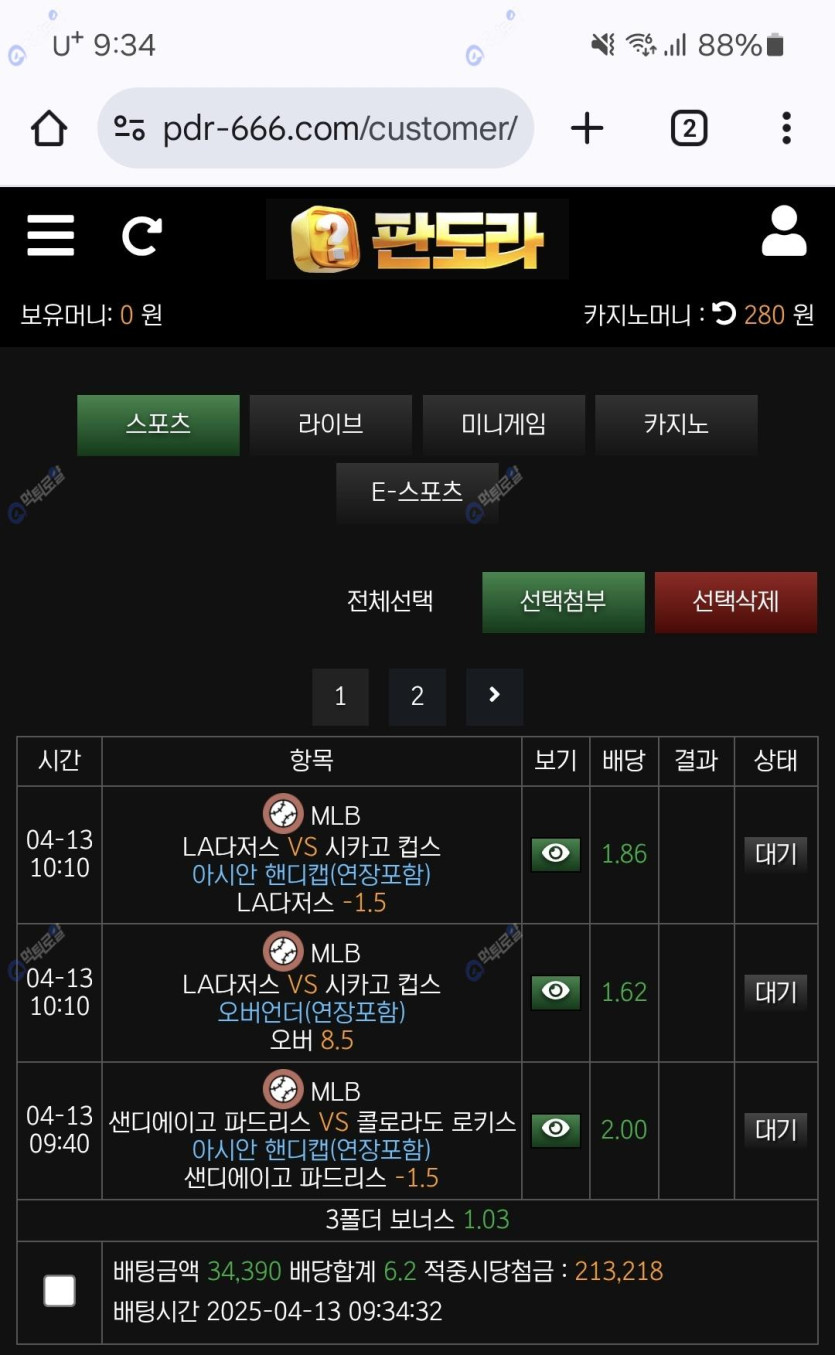Switch to the 스포츠 tab

(x=158, y=424)
